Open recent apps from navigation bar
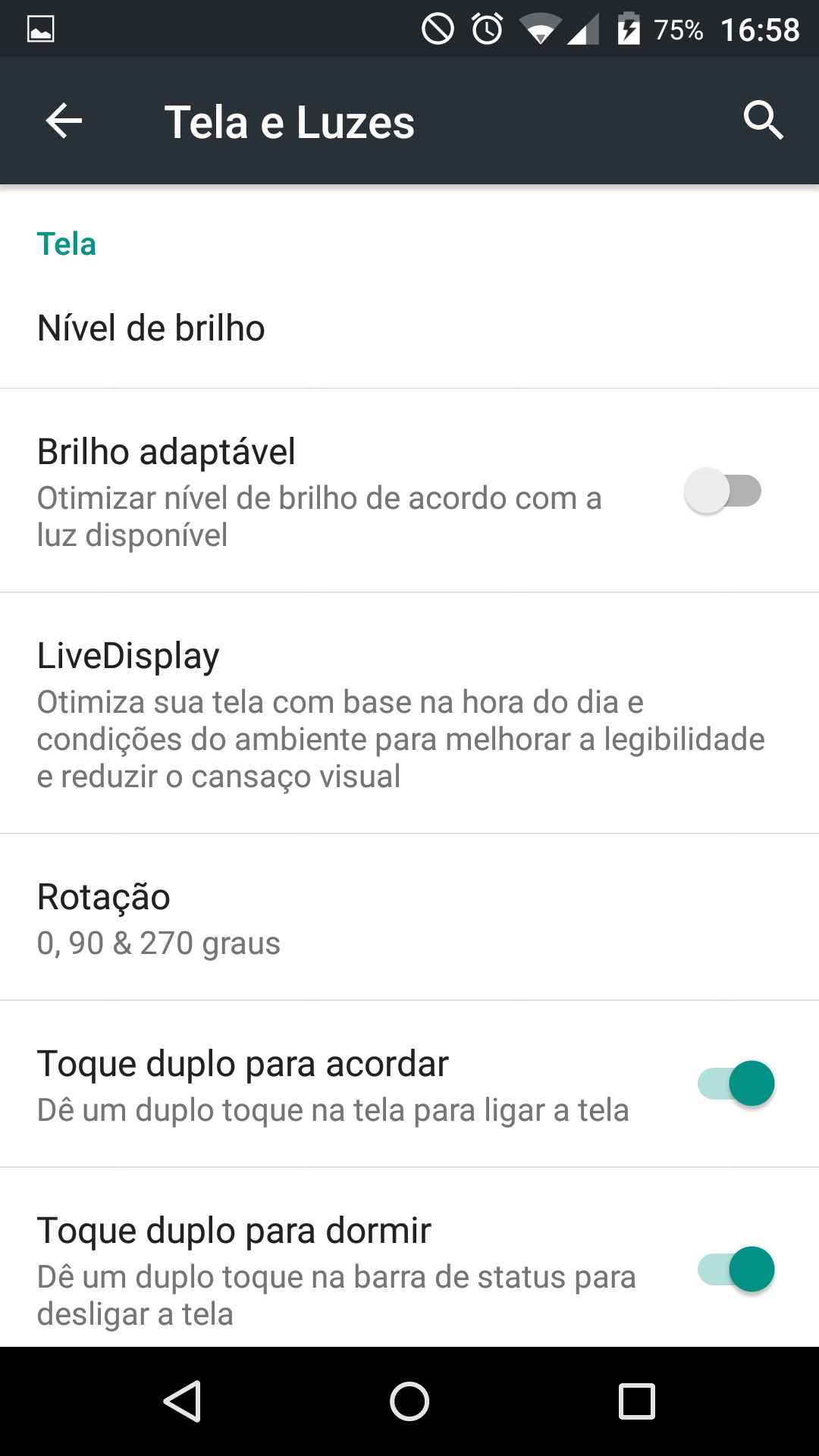Image resolution: width=819 pixels, height=1456 pixels. tap(637, 1401)
